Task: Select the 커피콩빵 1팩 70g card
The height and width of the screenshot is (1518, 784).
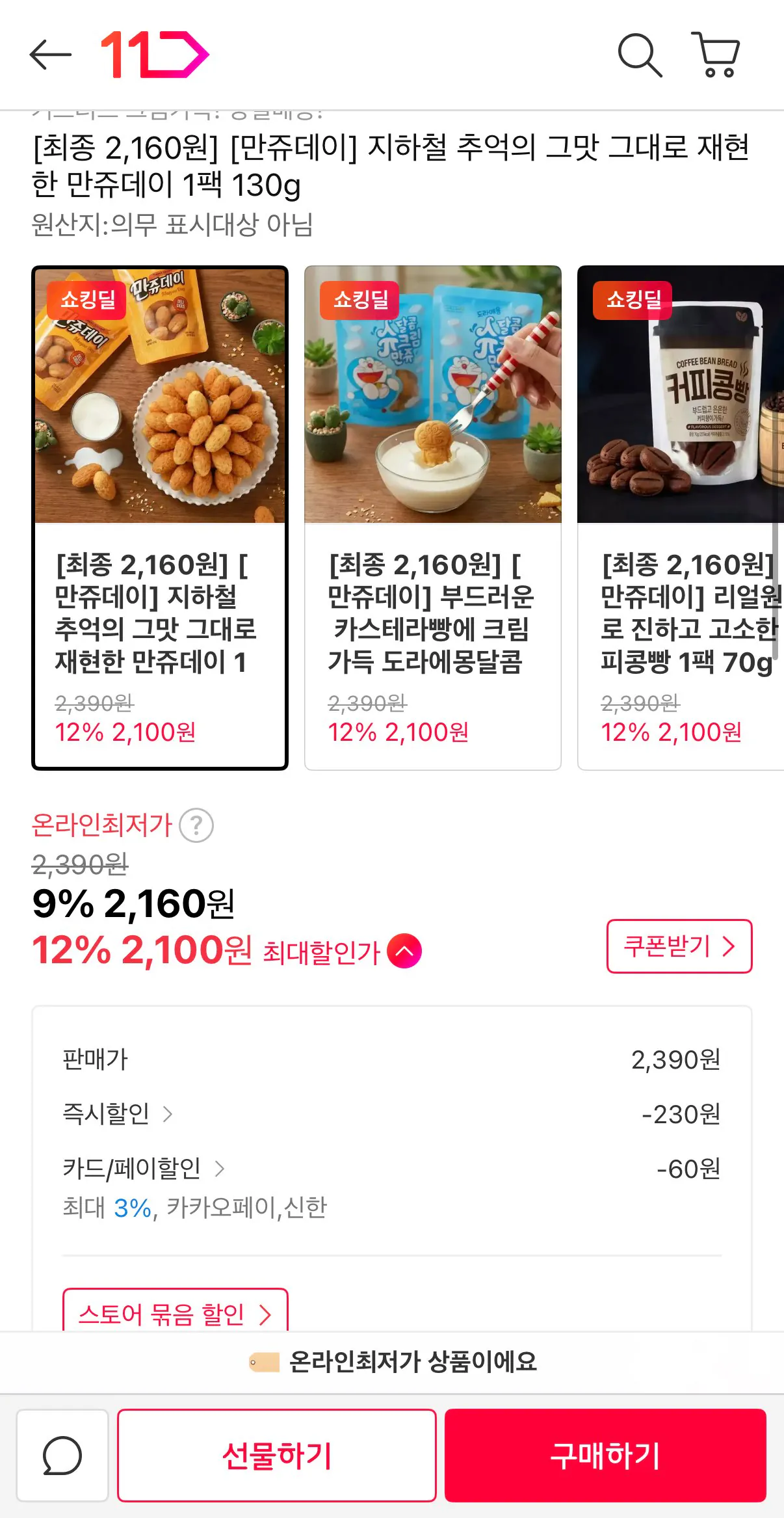Action: point(681,518)
